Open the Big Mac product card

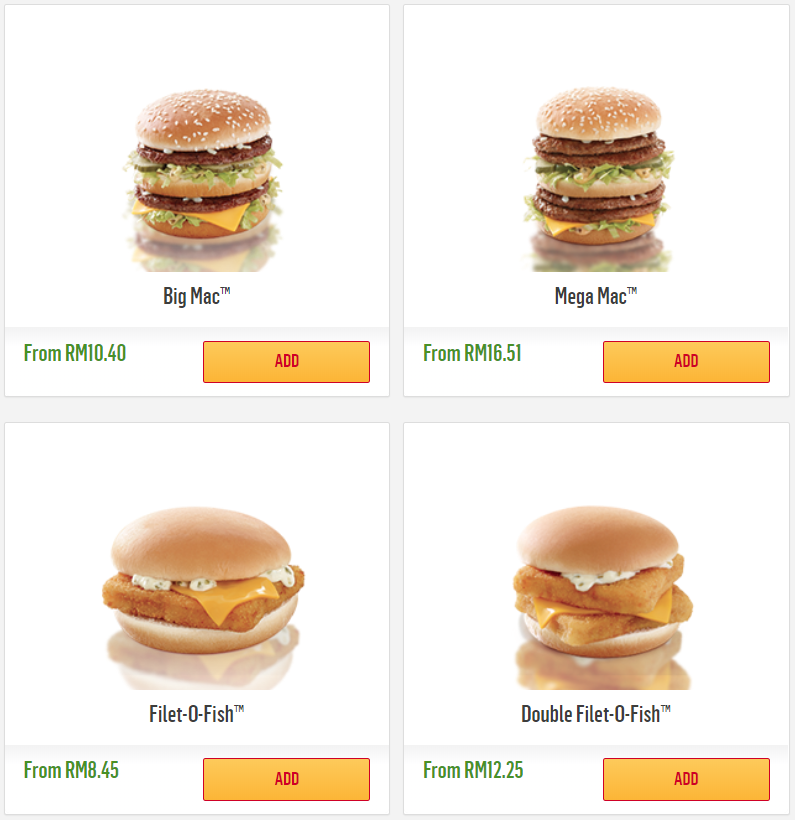198,180
